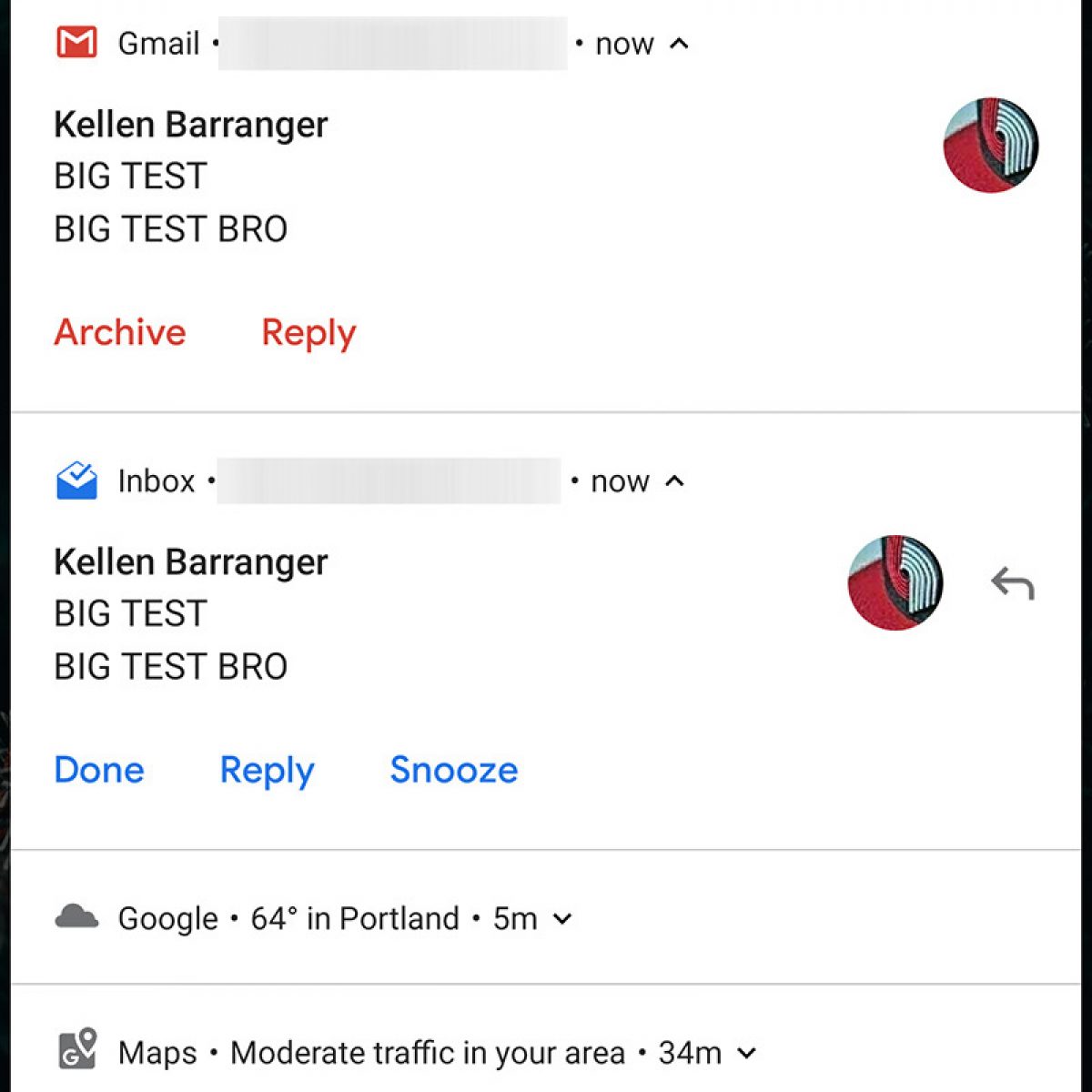
Task: Snooze the Inbox email
Action: point(454,770)
